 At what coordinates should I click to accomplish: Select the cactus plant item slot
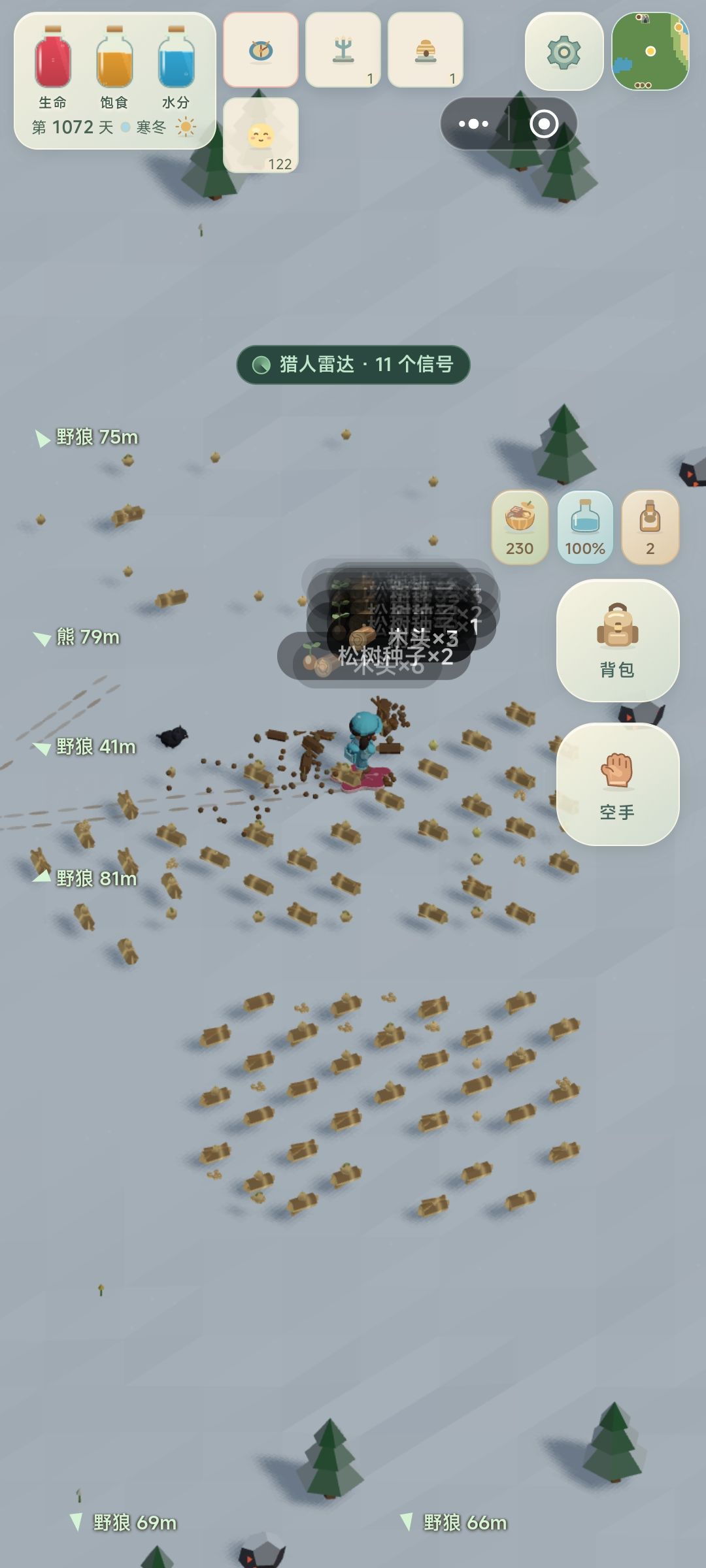(x=343, y=50)
